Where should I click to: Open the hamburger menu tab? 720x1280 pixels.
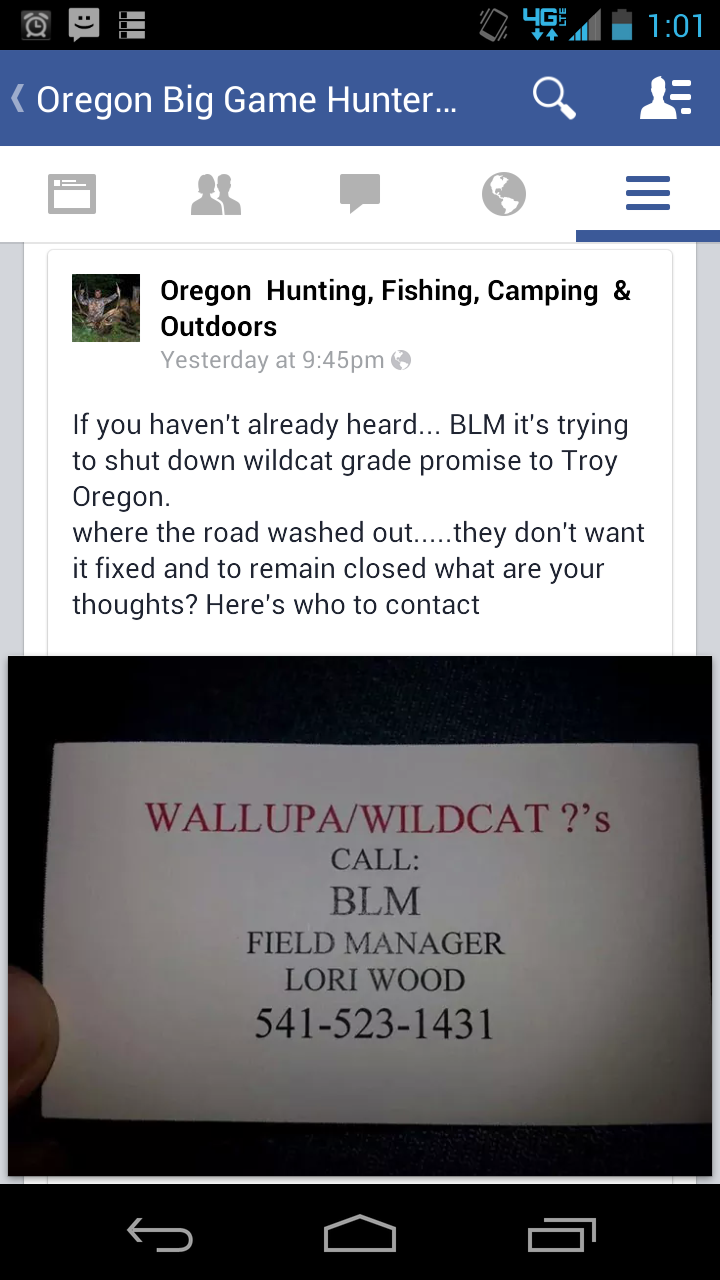(647, 194)
